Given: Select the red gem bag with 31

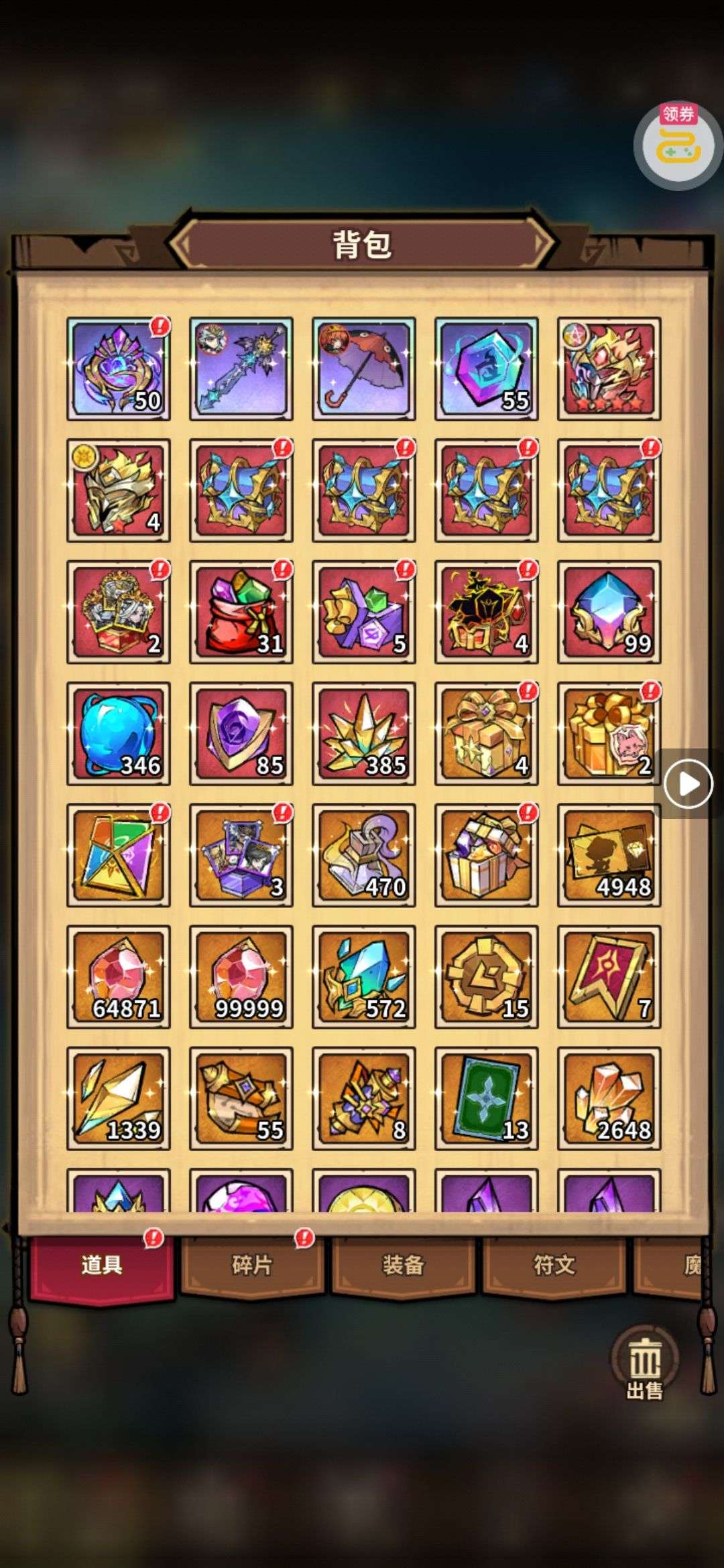Looking at the screenshot, I should pos(241,612).
